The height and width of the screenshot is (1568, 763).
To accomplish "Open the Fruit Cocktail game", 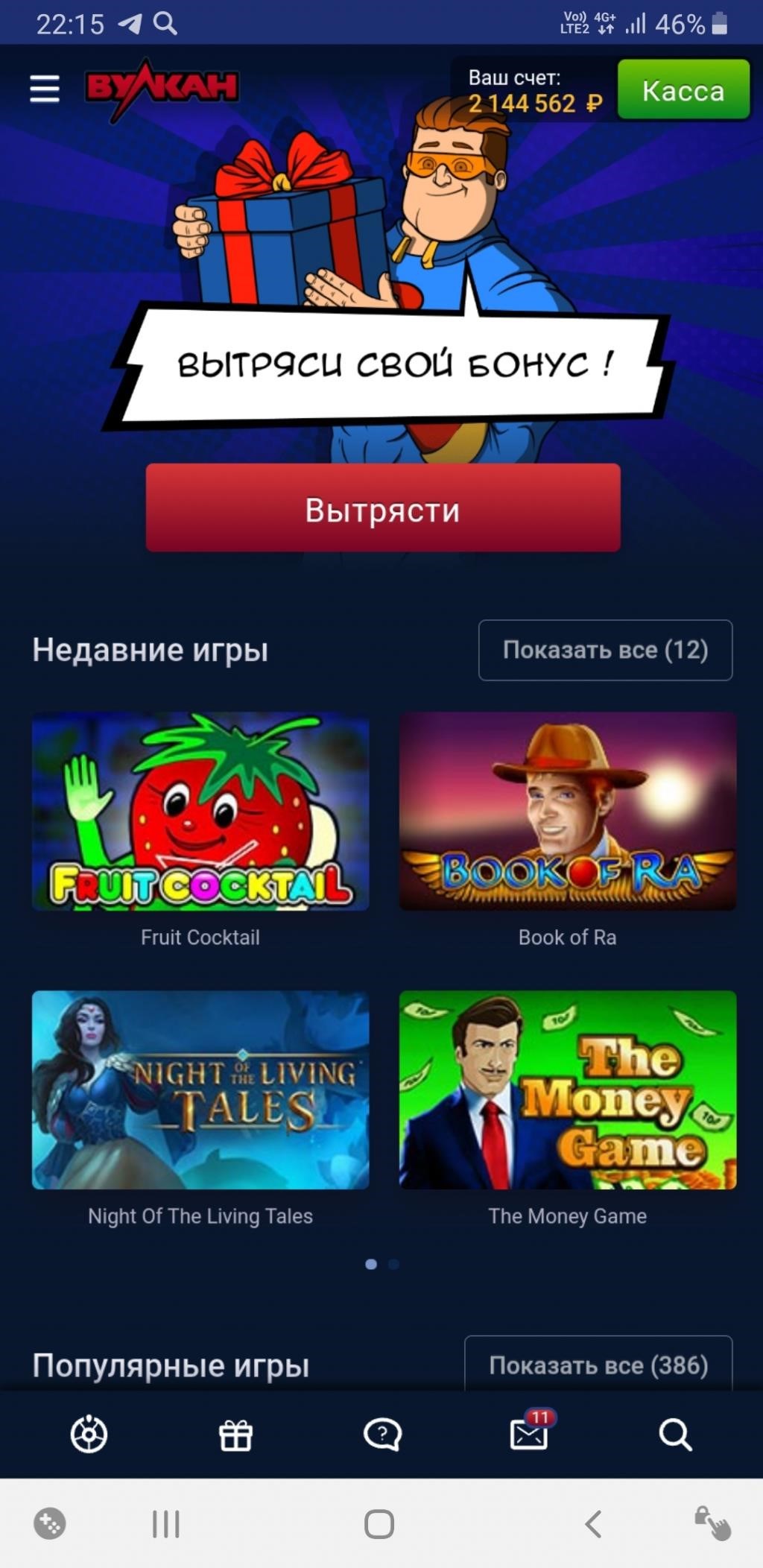I will point(200,812).
